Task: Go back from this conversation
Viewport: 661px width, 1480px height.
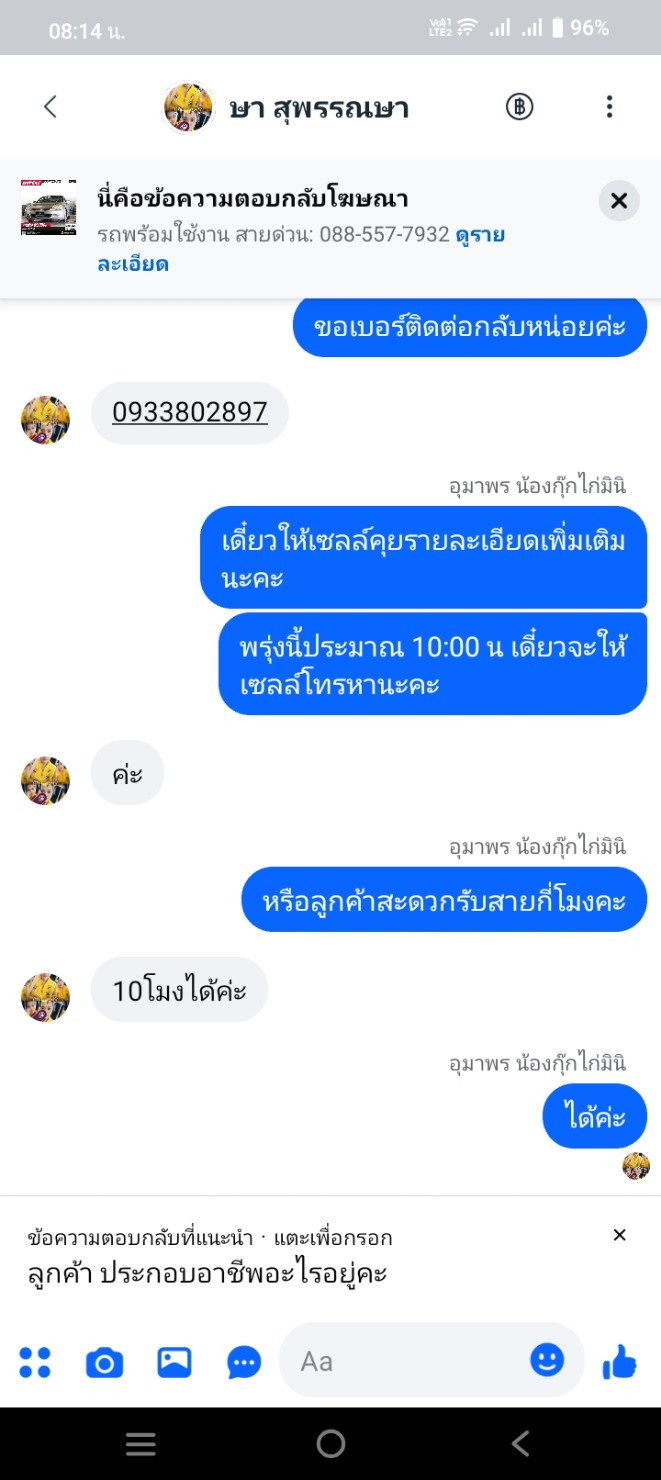Action: click(50, 107)
